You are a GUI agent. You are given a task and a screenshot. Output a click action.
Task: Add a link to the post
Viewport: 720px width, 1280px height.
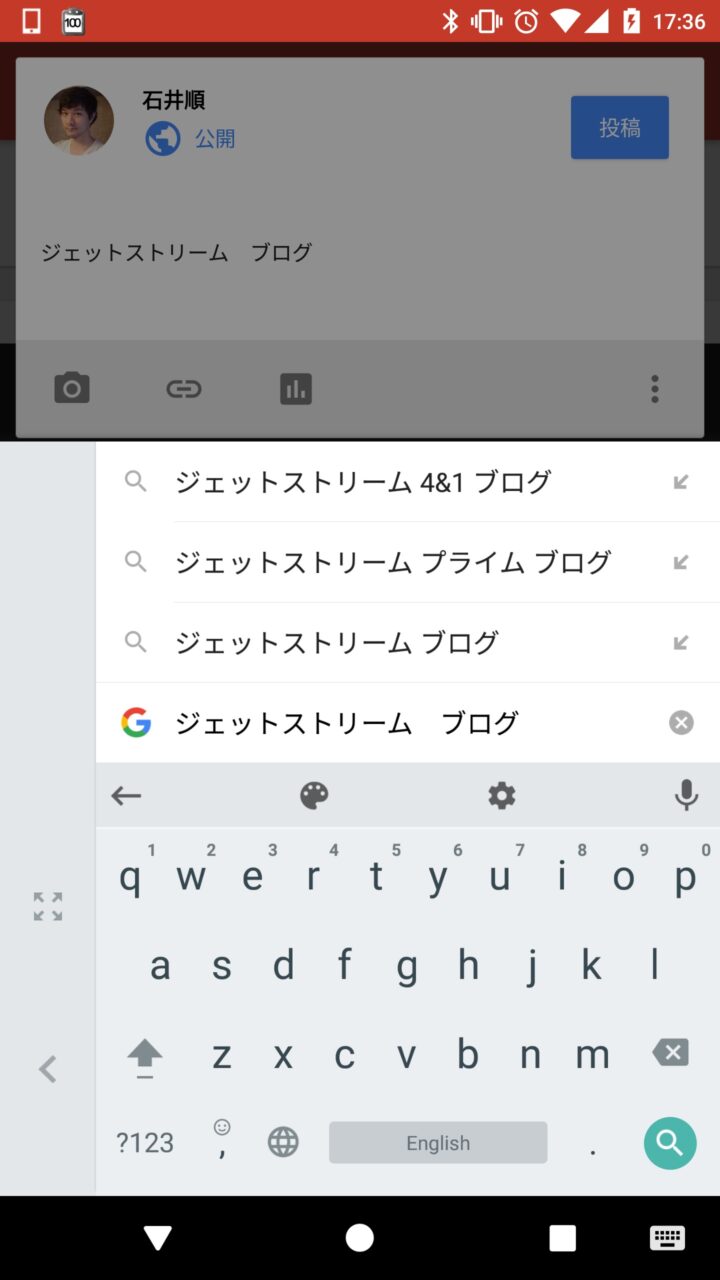pyautogui.click(x=184, y=388)
